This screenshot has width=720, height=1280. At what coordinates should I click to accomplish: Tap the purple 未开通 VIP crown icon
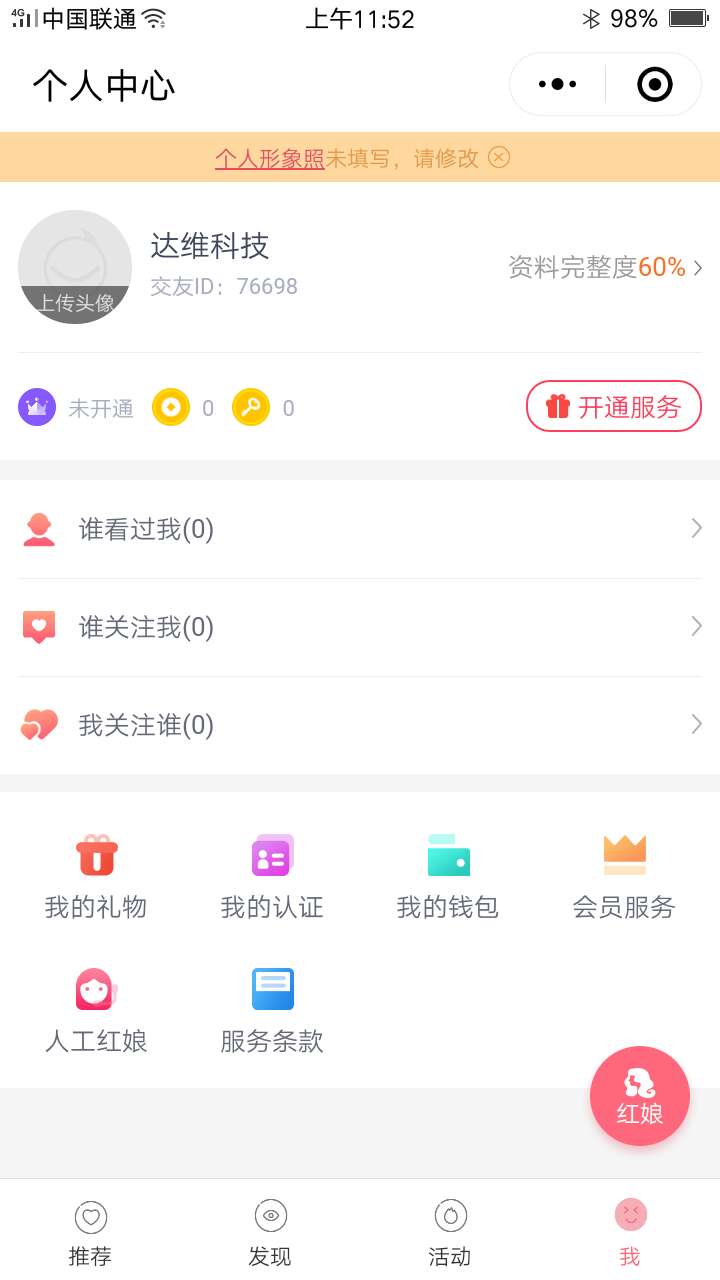pos(37,407)
